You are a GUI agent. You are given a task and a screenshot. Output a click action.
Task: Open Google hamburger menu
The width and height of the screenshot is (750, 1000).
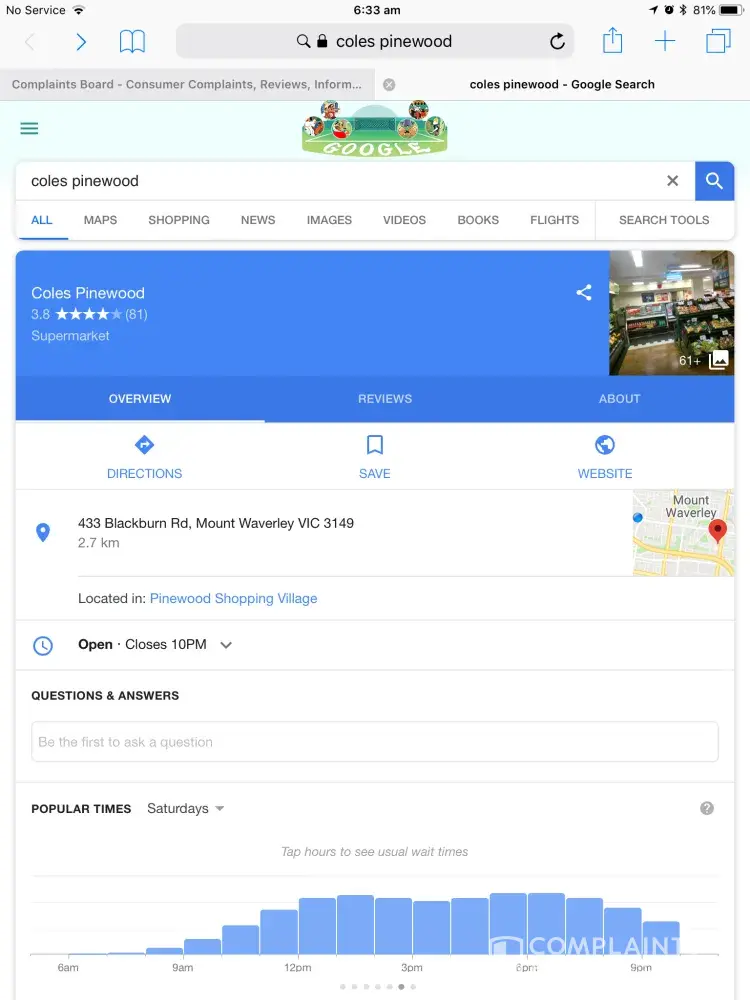[x=29, y=128]
